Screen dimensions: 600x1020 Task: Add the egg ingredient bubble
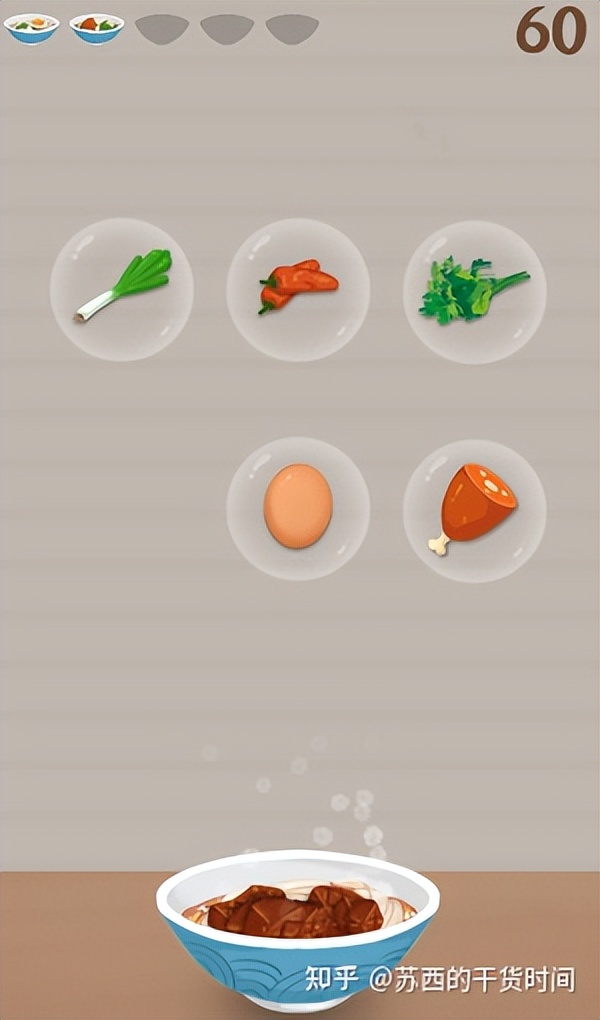coord(298,508)
